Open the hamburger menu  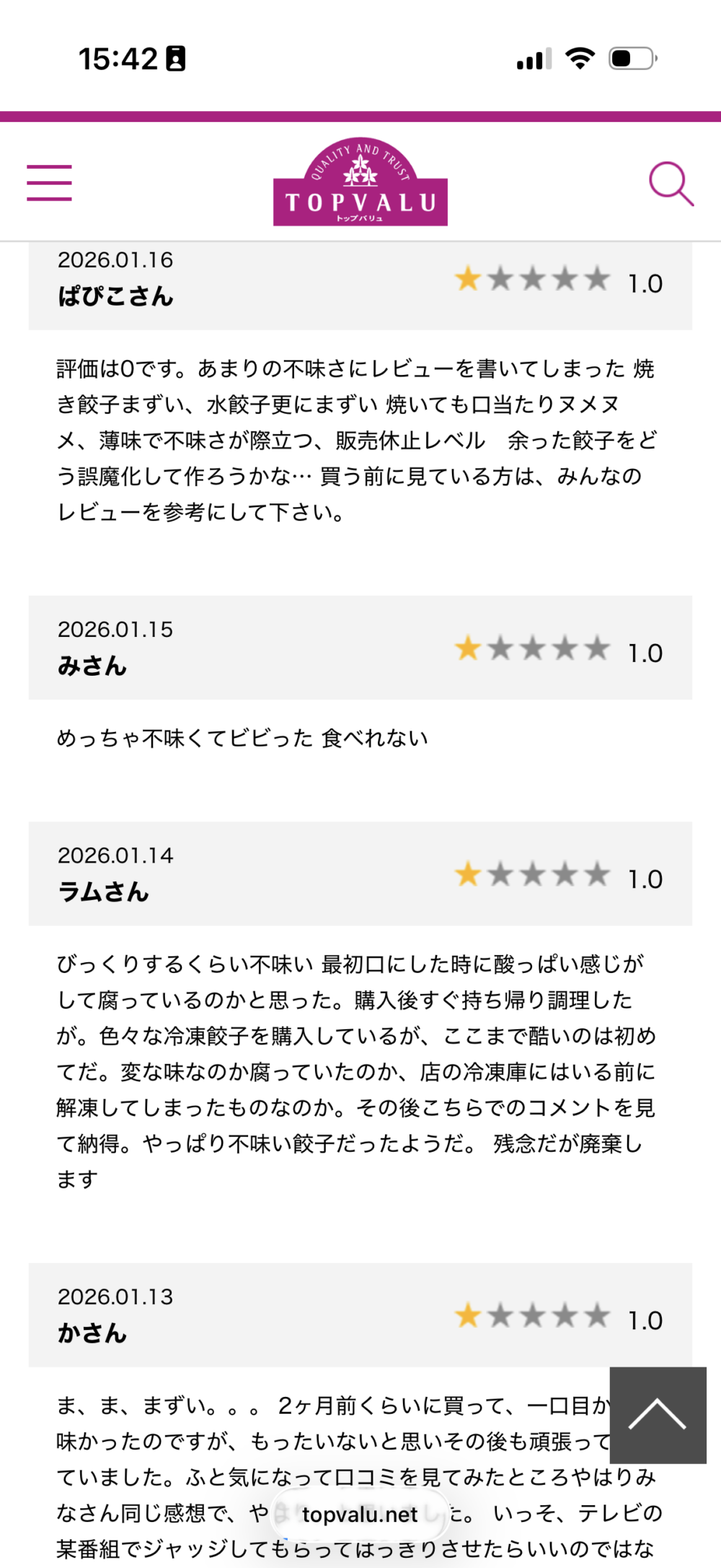point(49,182)
